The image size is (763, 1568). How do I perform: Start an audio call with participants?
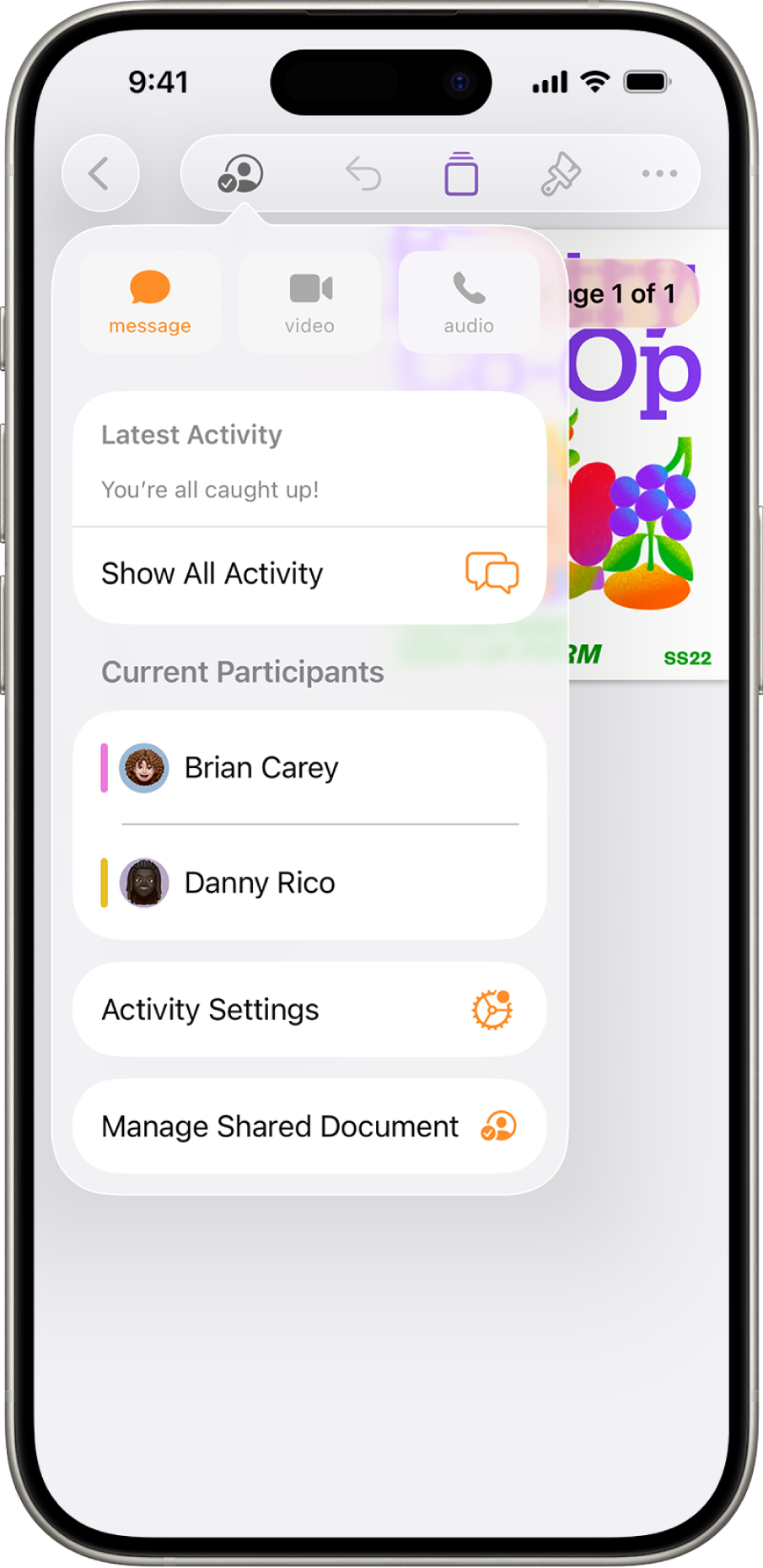pos(469,302)
